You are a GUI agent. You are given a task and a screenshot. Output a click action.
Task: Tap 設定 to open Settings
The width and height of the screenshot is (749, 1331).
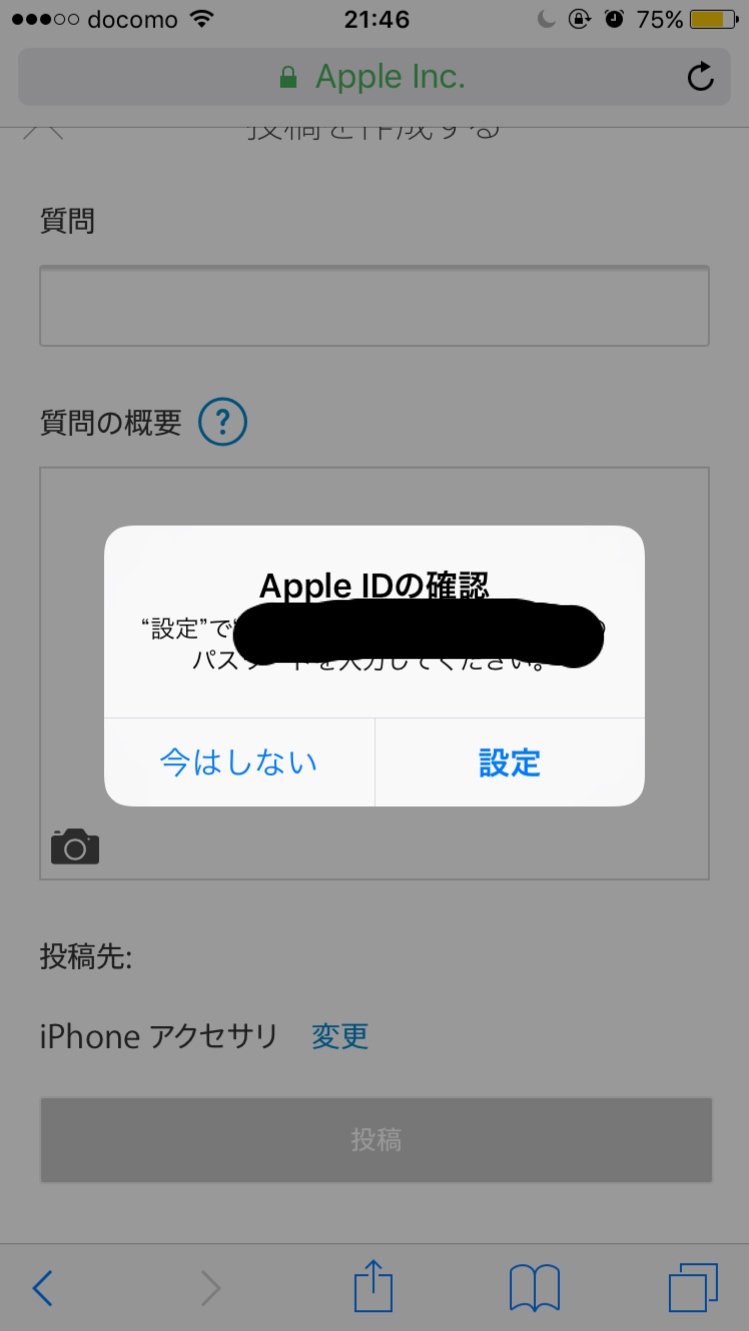pyautogui.click(x=509, y=763)
